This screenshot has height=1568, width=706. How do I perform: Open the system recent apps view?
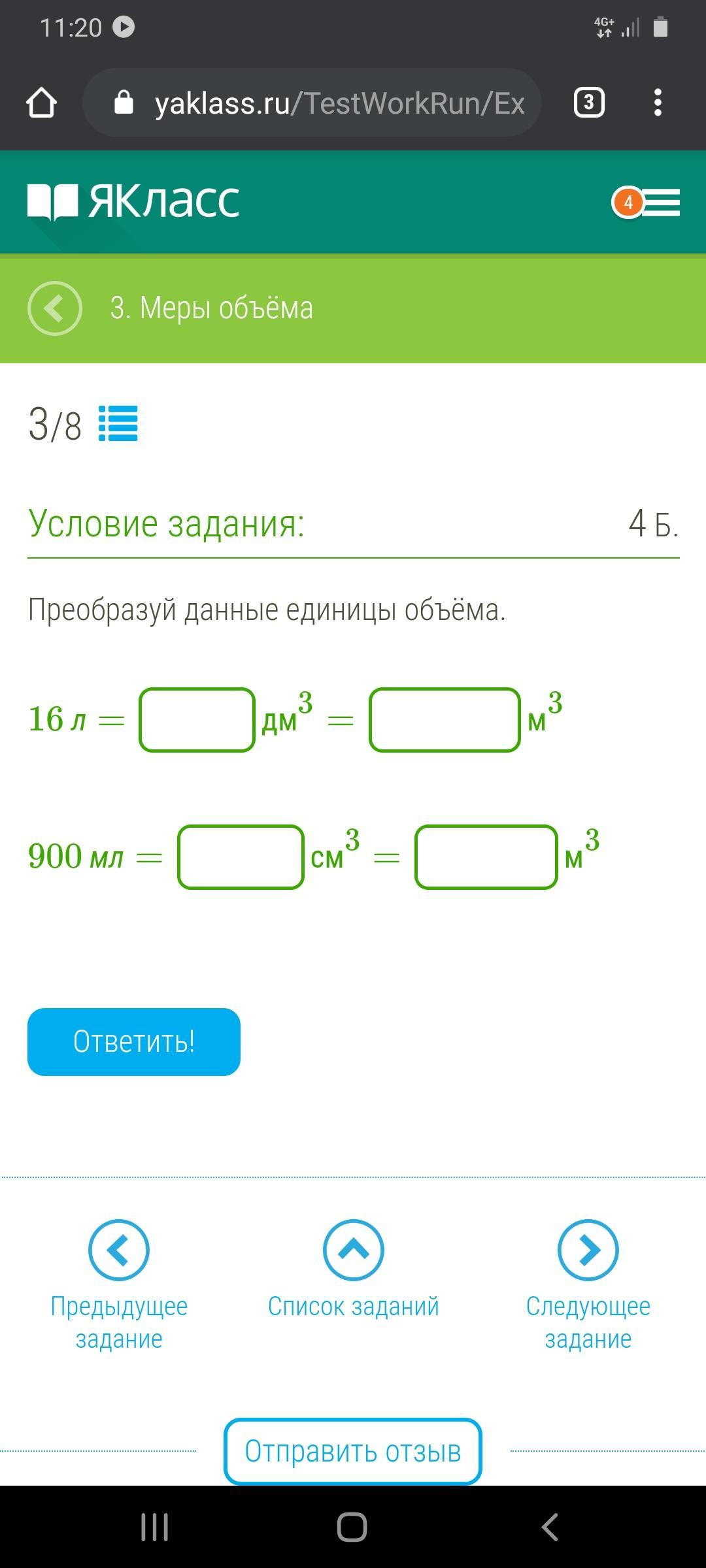pos(155,1527)
